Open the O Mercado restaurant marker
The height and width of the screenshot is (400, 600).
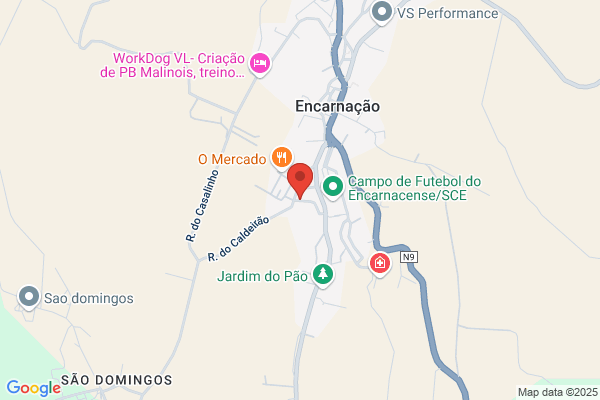coord(282,158)
